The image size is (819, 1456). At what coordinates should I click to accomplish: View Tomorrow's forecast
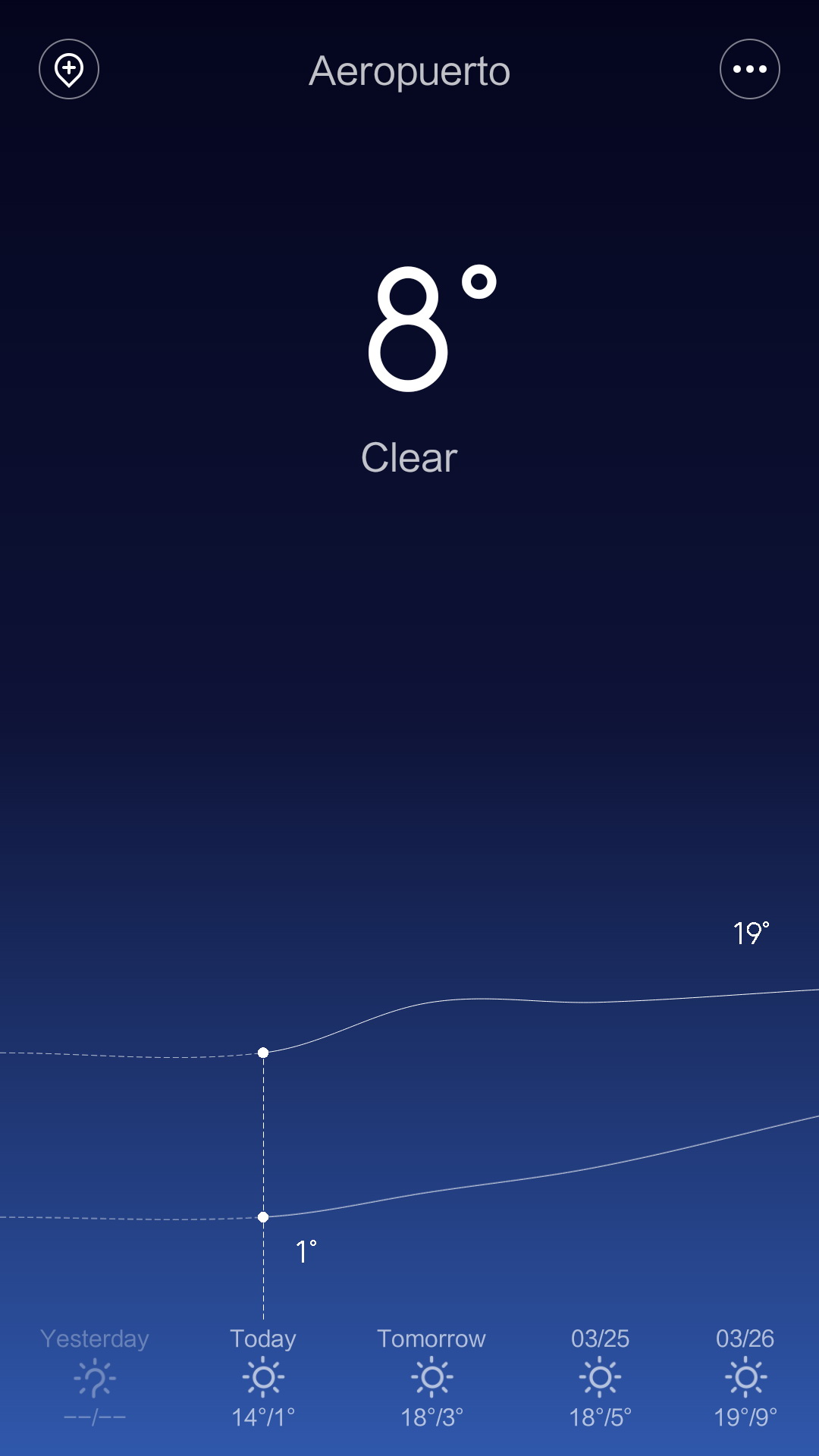click(431, 1377)
